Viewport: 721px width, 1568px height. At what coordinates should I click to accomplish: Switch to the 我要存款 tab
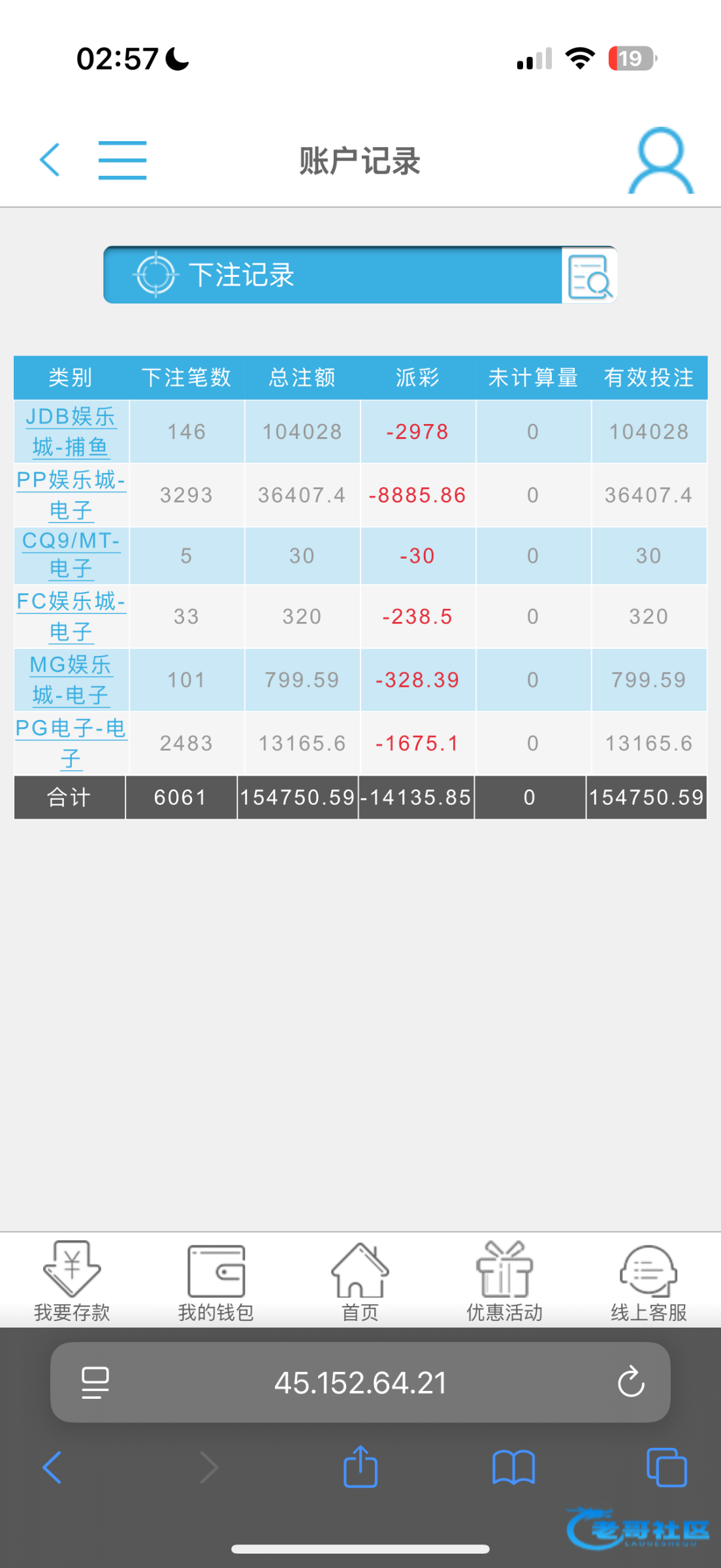click(72, 1281)
